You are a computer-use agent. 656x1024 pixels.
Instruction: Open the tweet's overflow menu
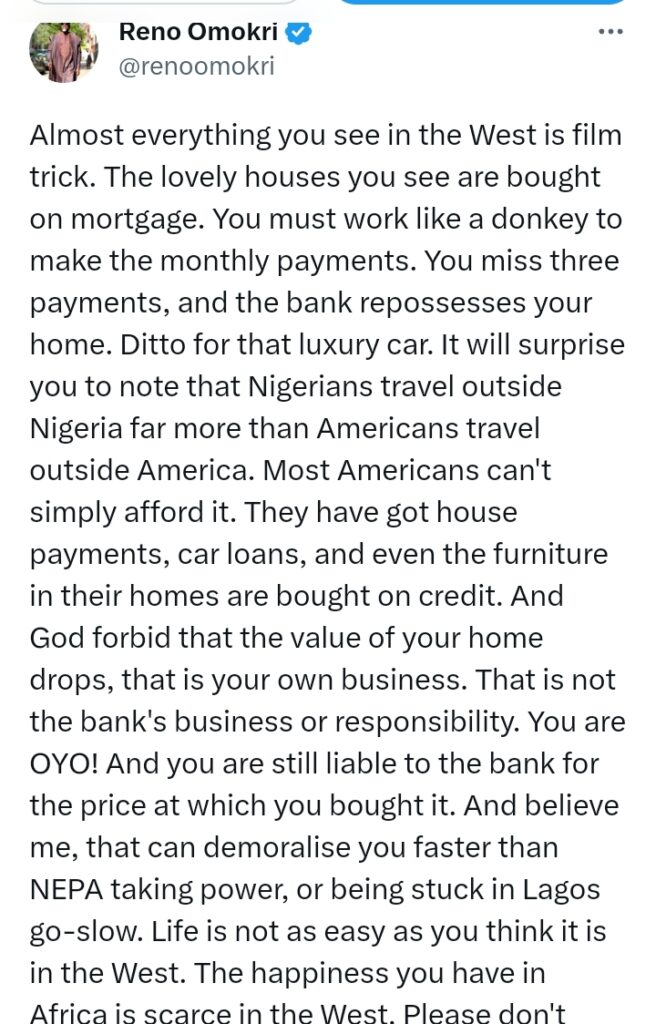point(609,33)
